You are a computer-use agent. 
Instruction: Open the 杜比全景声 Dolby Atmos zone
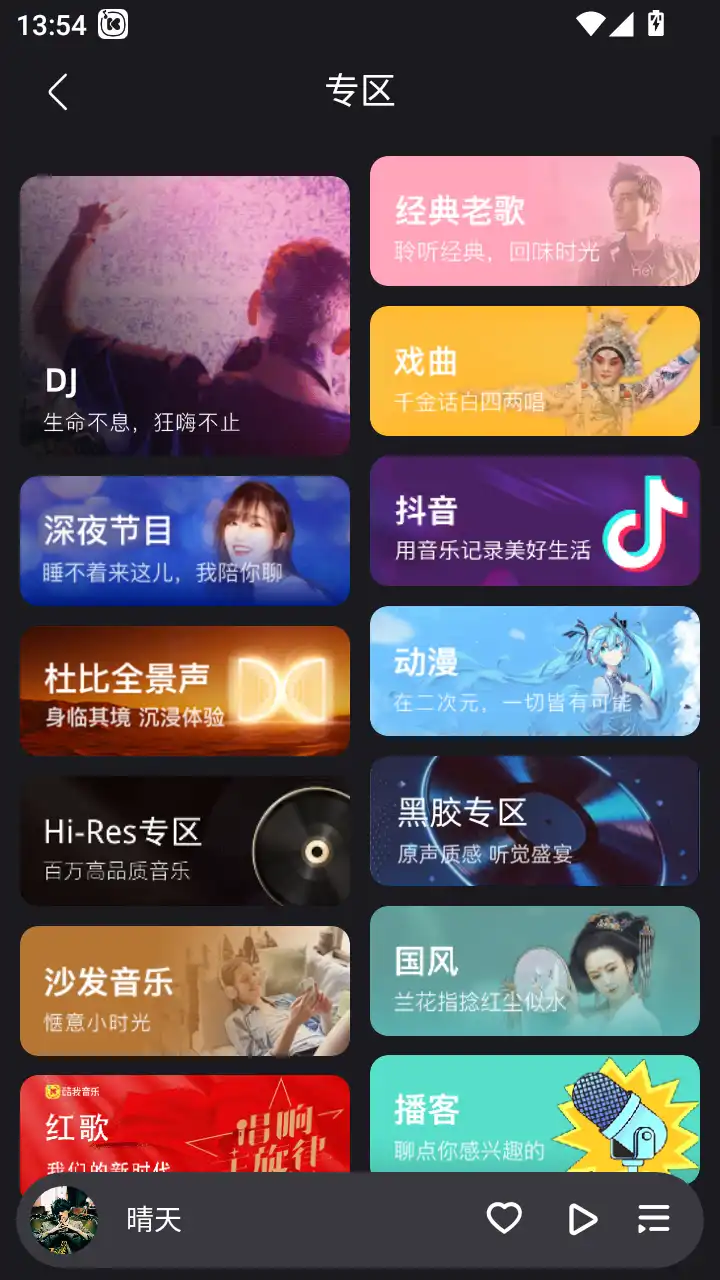(x=185, y=690)
